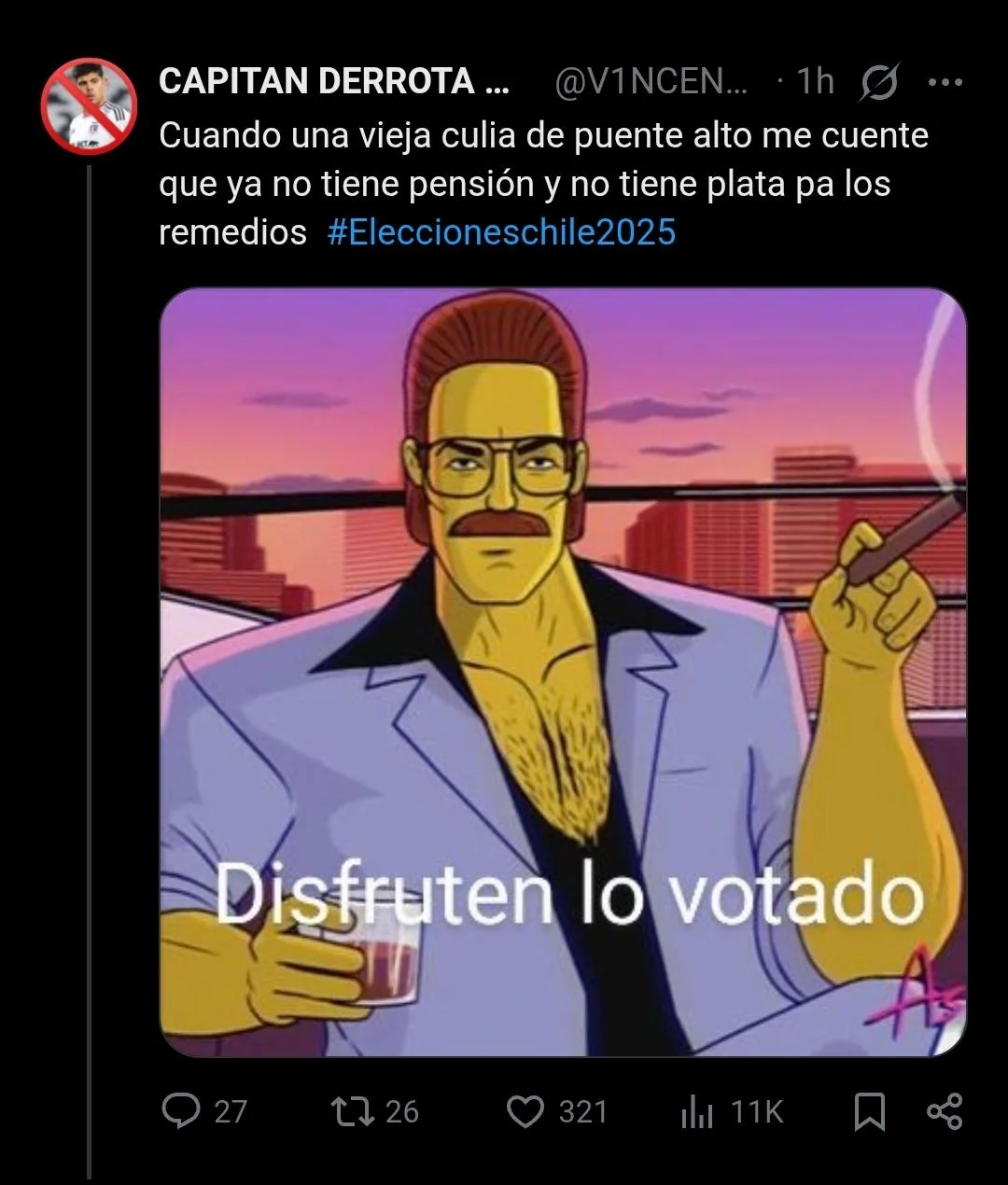This screenshot has width=1008, height=1185.
Task: Tap the Grok icon beside the timestamp
Action: [x=878, y=83]
